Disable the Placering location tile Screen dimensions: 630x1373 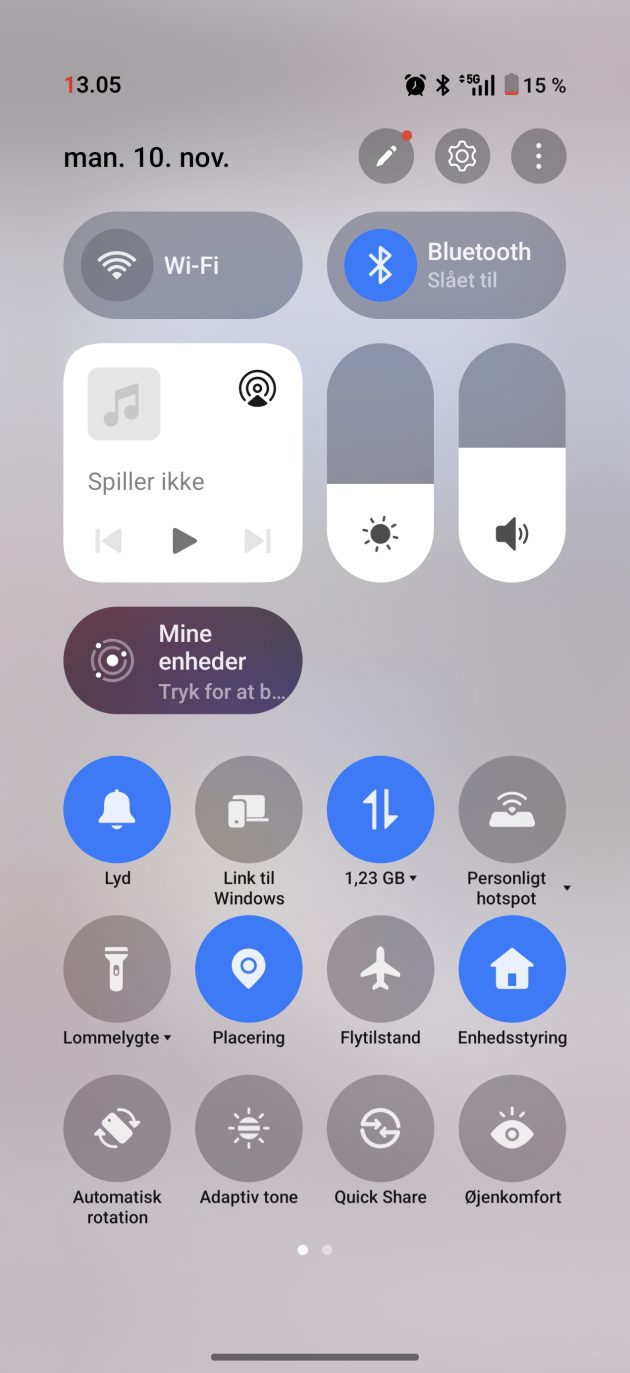pyautogui.click(x=249, y=968)
